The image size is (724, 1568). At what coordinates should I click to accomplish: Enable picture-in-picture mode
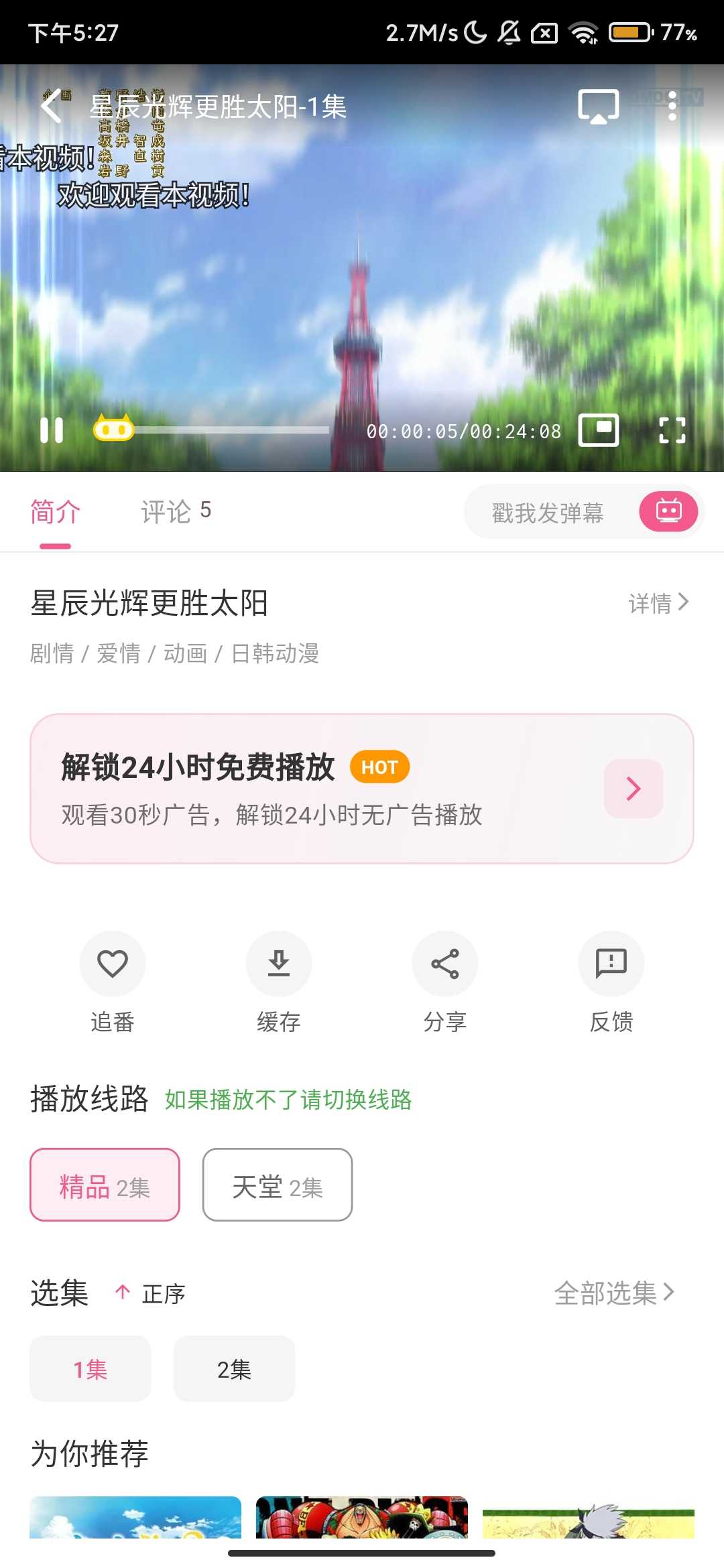click(598, 430)
